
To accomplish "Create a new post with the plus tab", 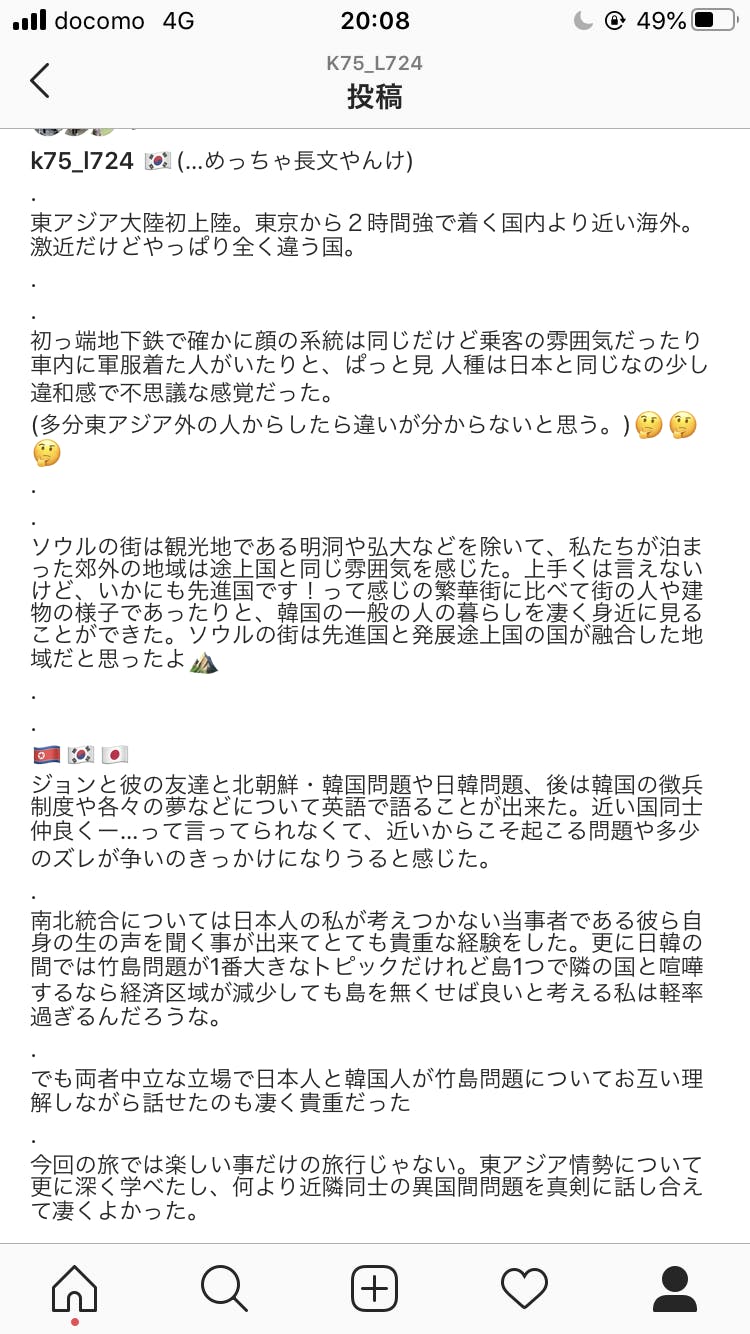I will click(x=375, y=1288).
